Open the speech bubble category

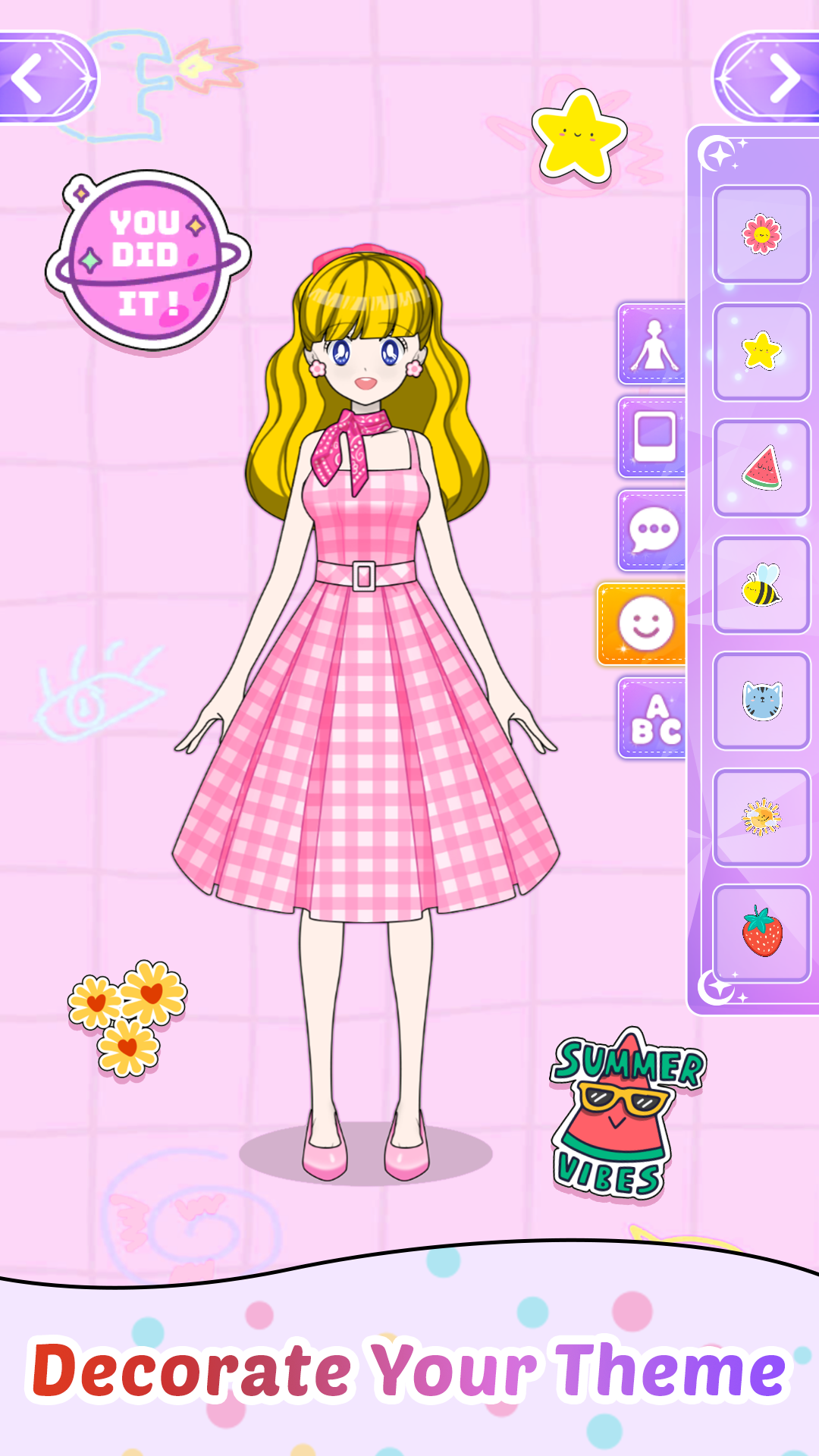click(x=654, y=530)
